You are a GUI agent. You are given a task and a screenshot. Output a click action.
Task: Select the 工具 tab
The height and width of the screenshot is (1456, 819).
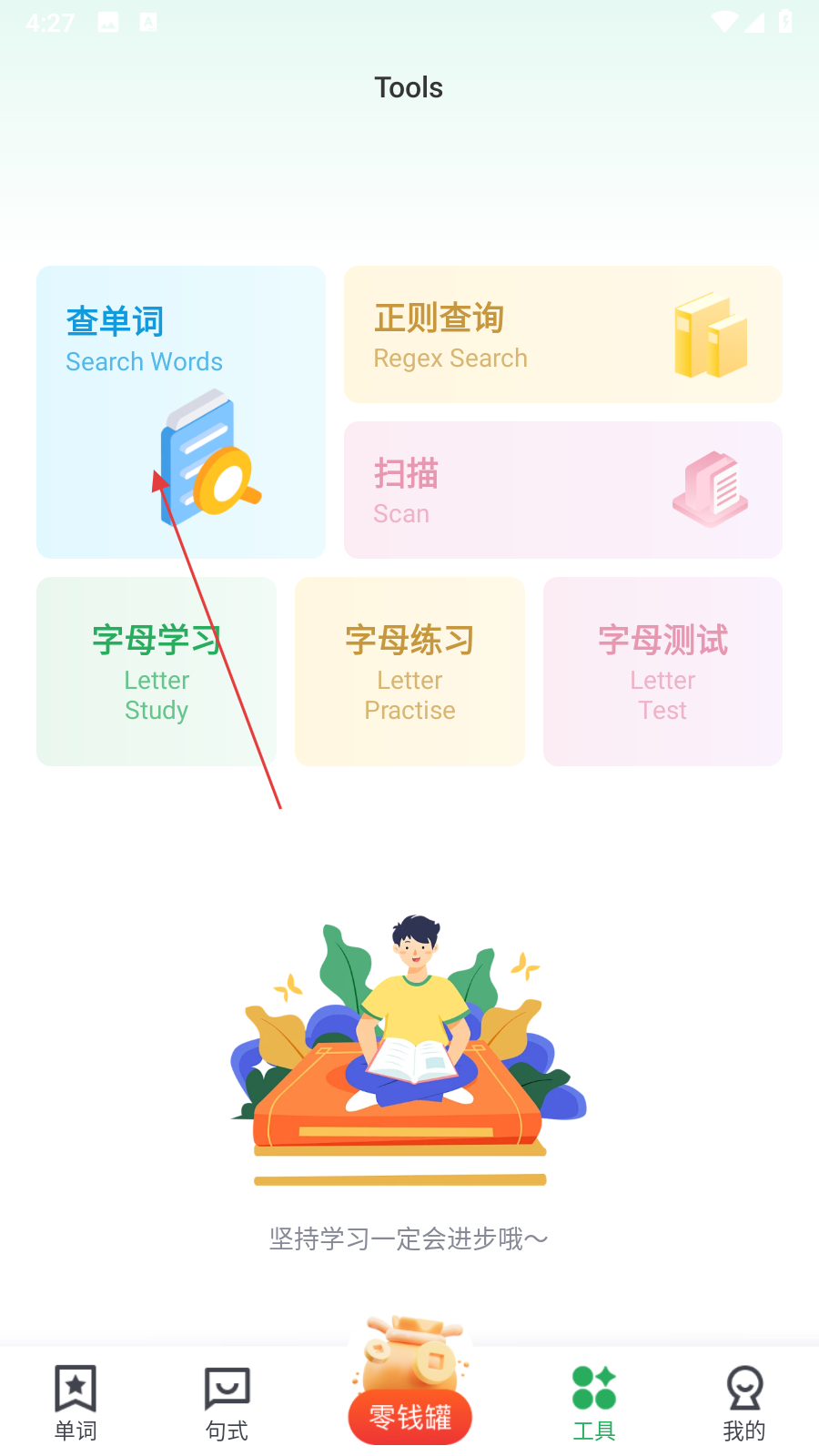[594, 1403]
